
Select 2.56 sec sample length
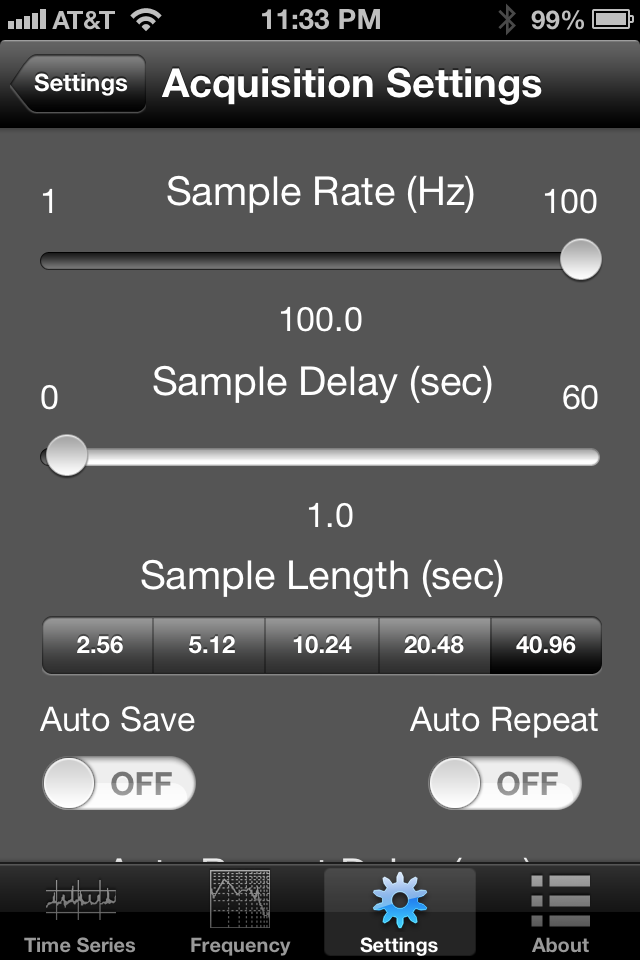point(99,645)
